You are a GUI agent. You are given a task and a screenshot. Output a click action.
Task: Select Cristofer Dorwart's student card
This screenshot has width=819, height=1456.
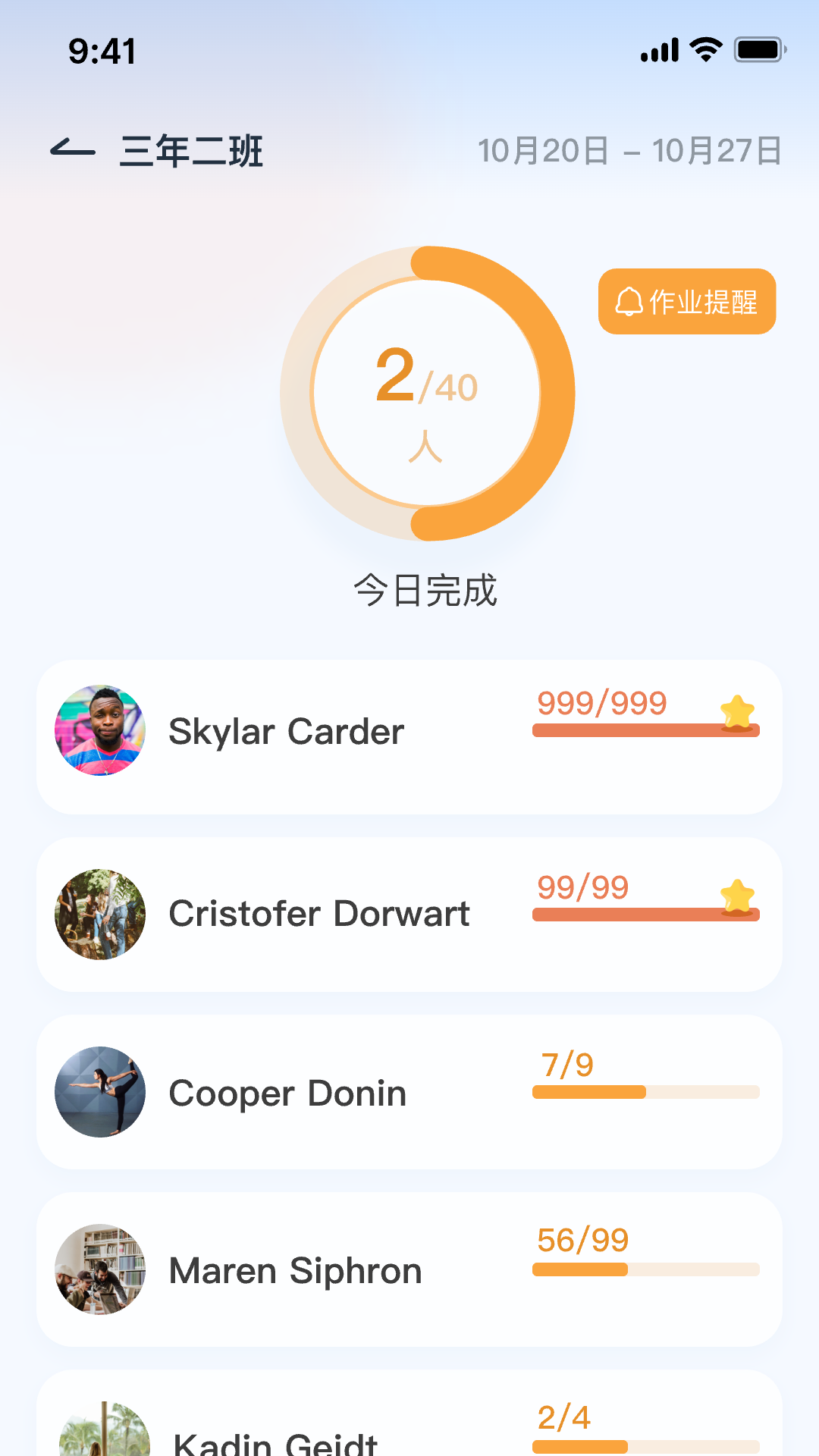click(409, 914)
